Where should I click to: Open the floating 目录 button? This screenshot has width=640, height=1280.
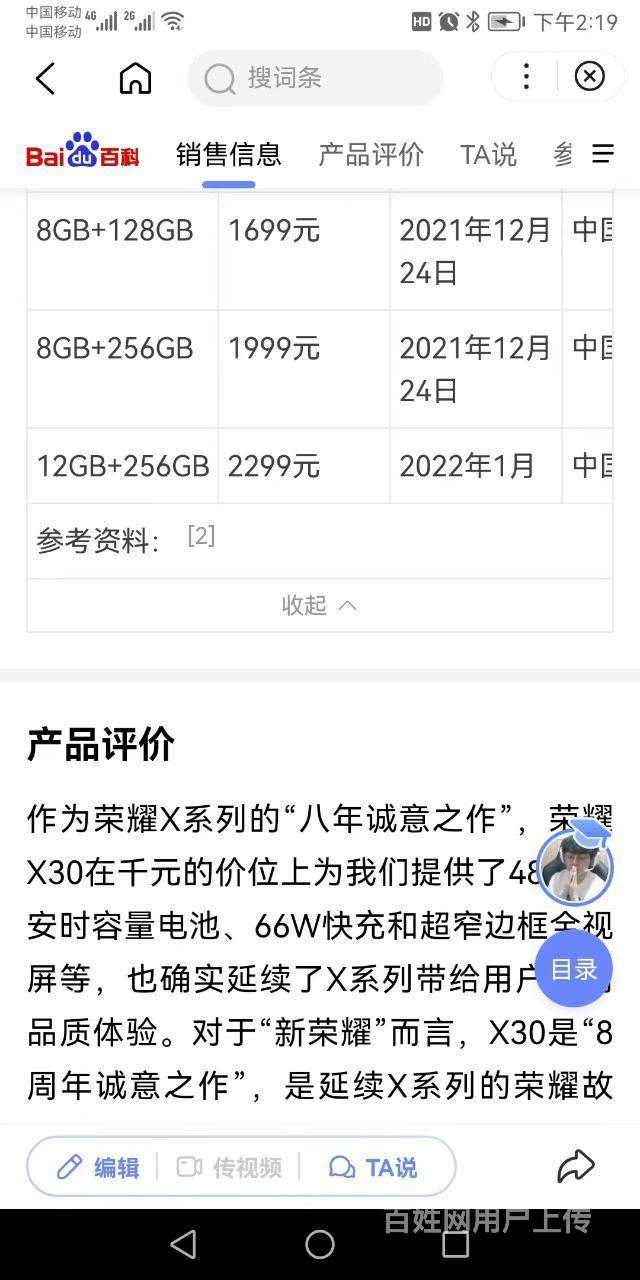point(574,968)
